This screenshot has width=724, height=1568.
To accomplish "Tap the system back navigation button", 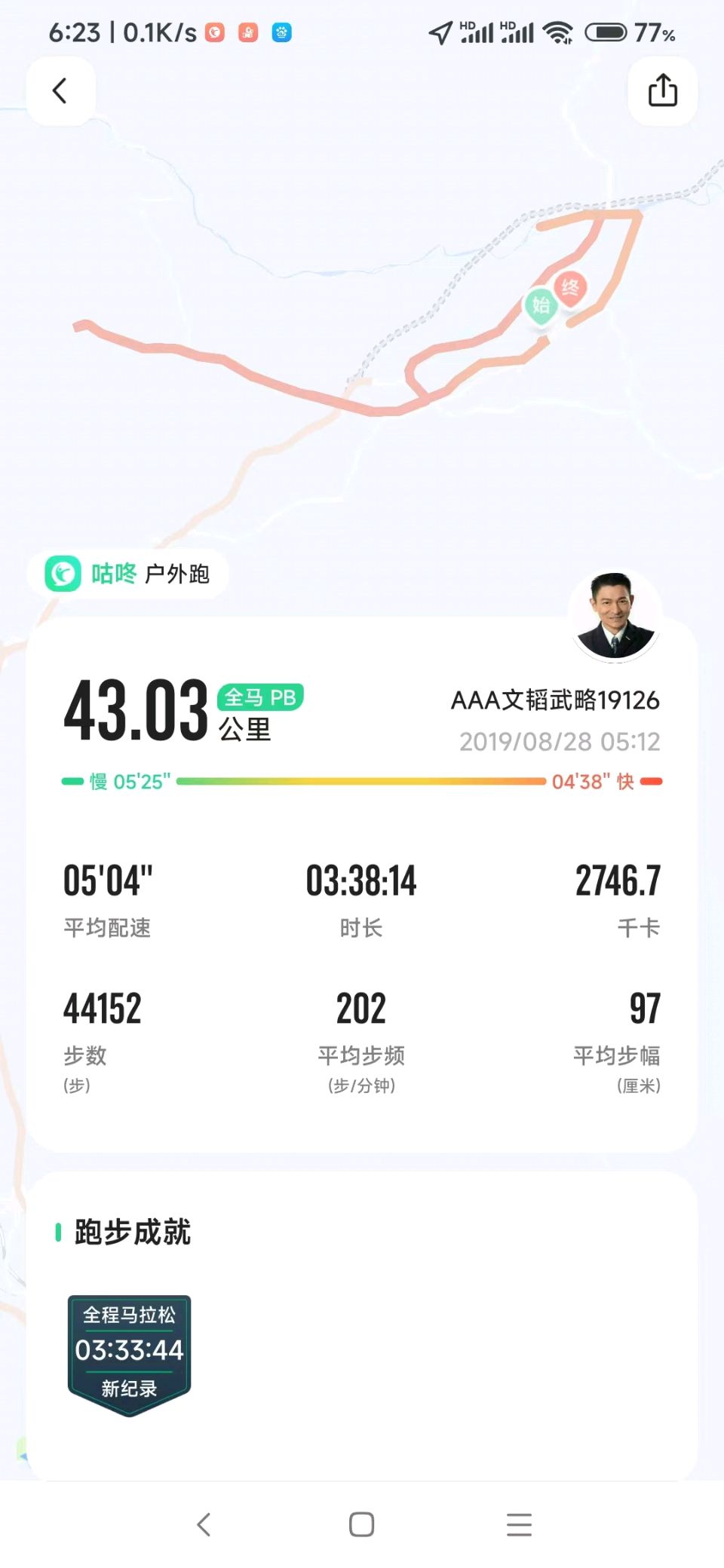I will coord(204,1524).
